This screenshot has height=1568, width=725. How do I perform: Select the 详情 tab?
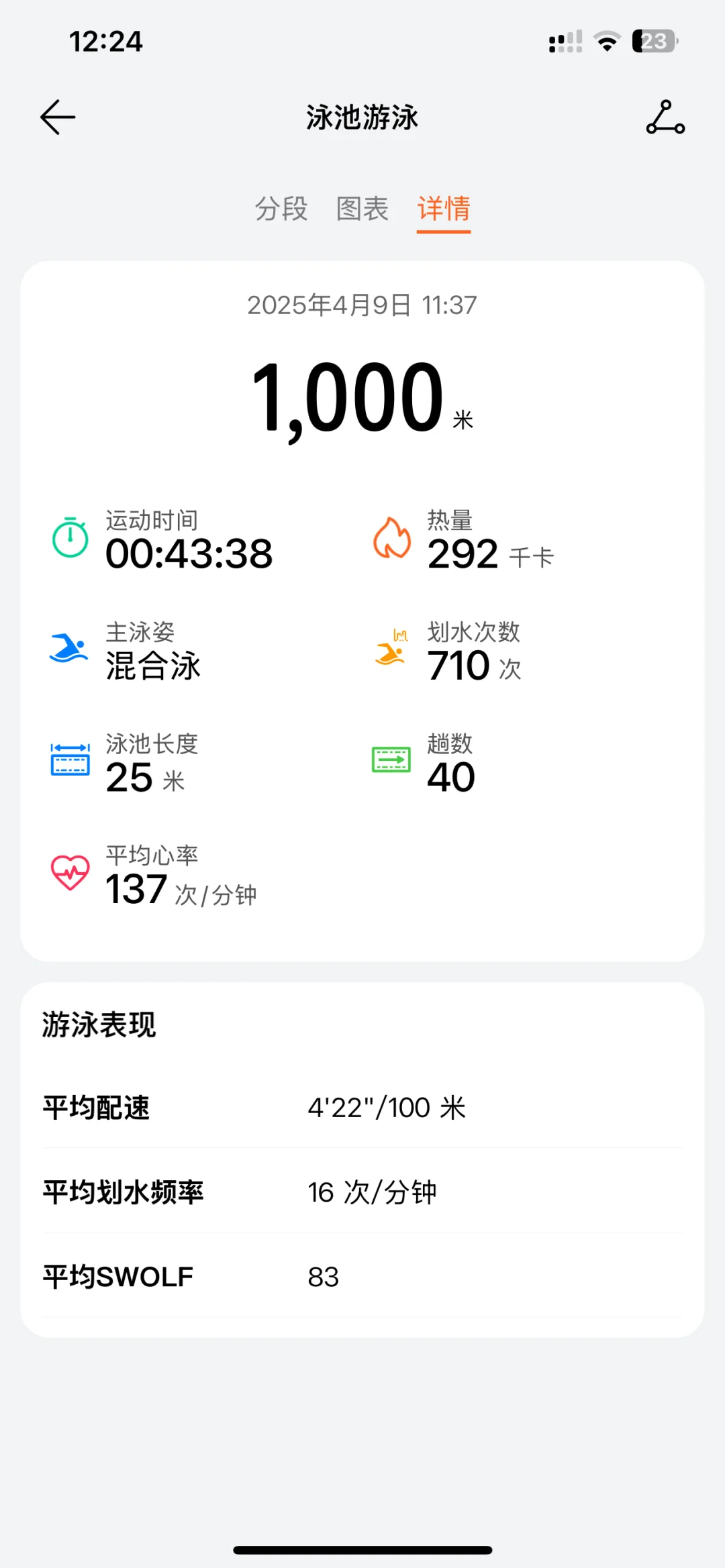444,209
